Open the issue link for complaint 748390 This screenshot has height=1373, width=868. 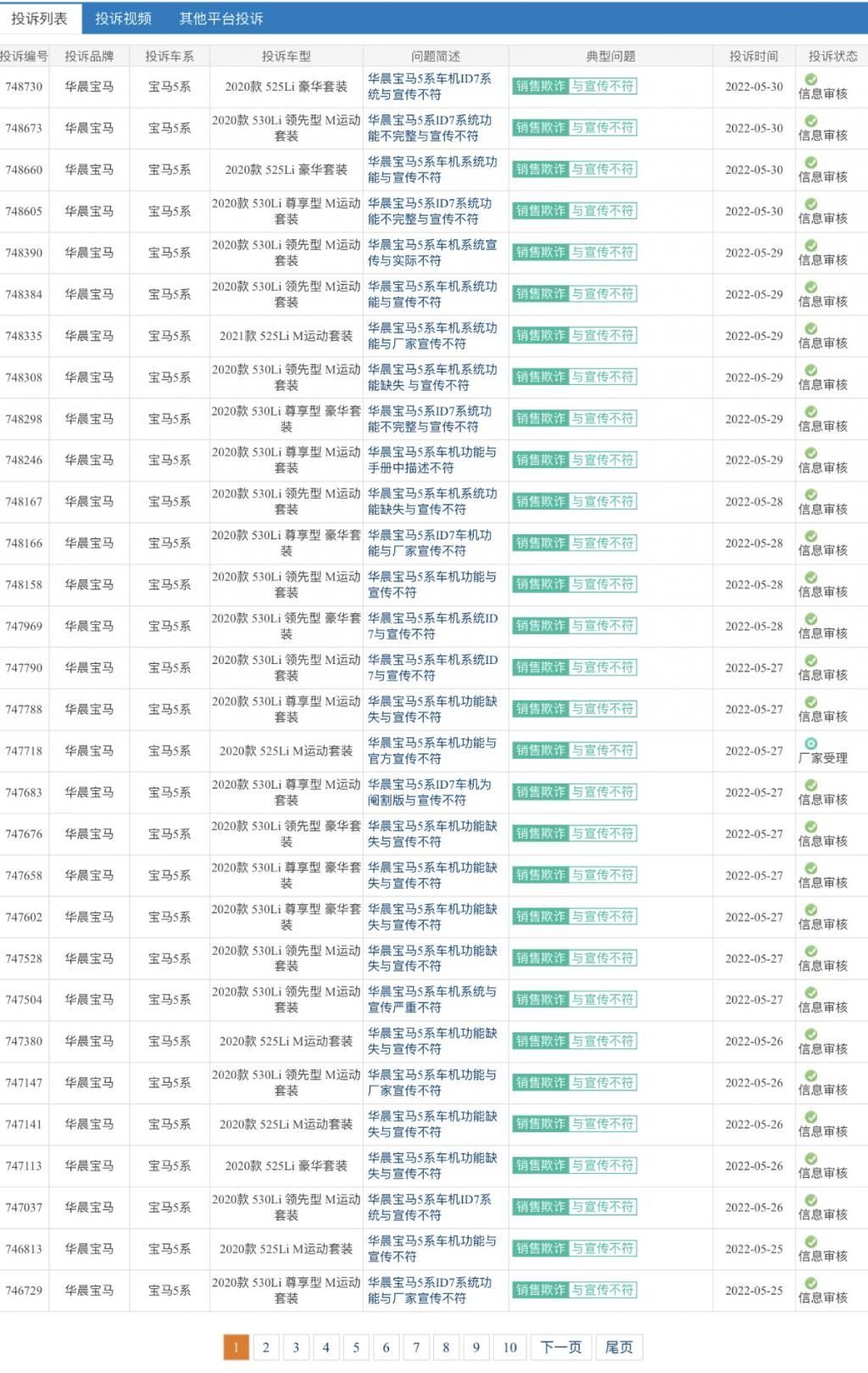coord(431,253)
